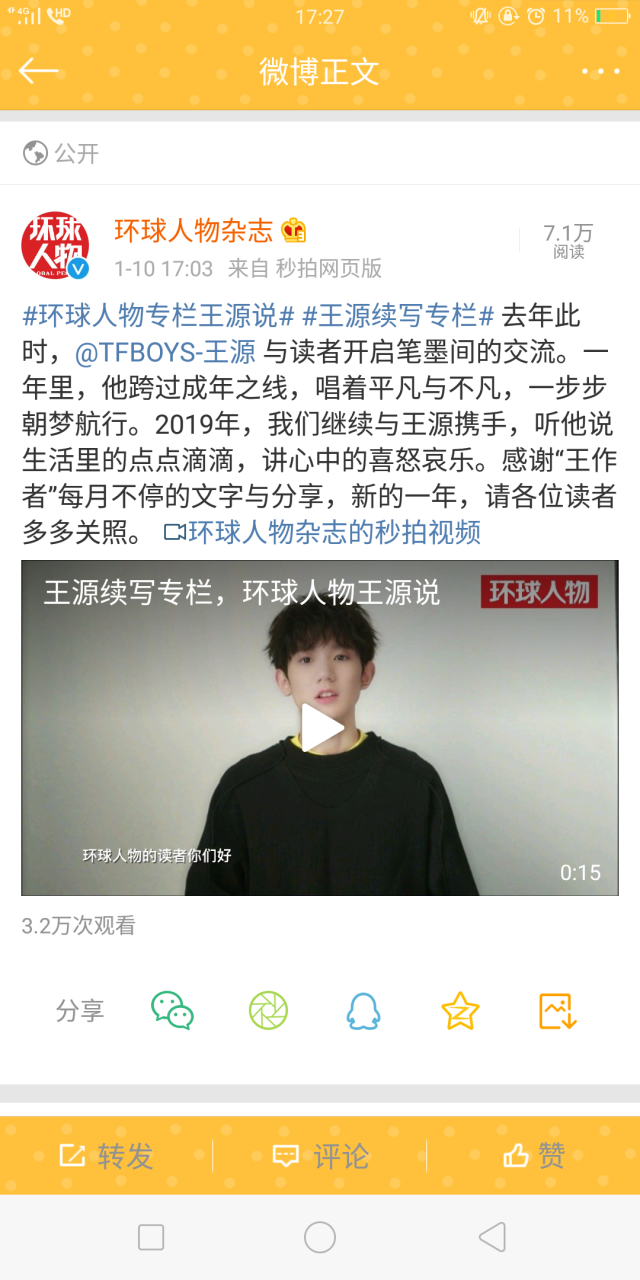Open the 环球人物杂志 account name
Viewport: 640px width, 1280px height.
click(x=193, y=231)
